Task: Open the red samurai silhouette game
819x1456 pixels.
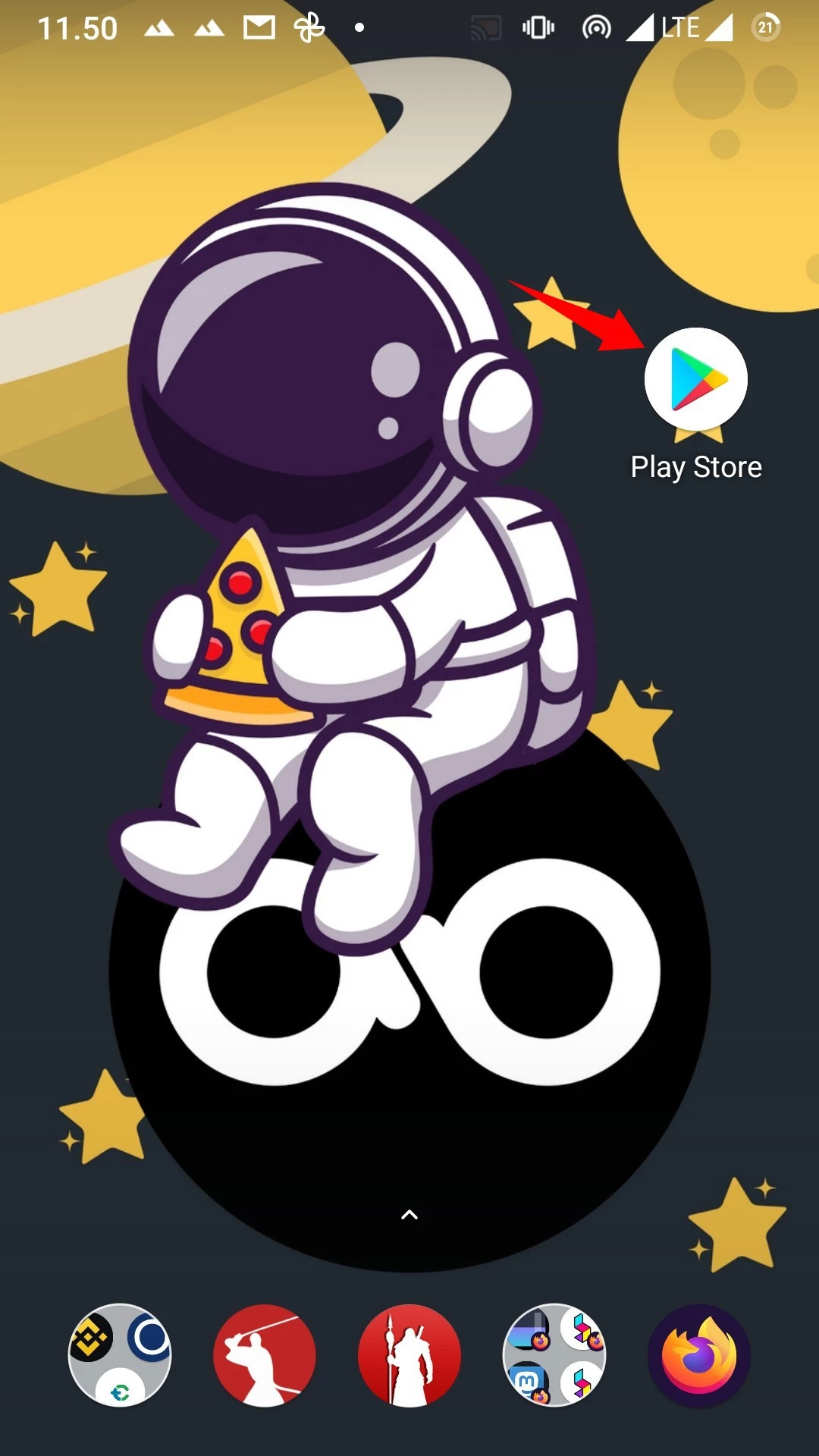Action: tap(264, 1357)
